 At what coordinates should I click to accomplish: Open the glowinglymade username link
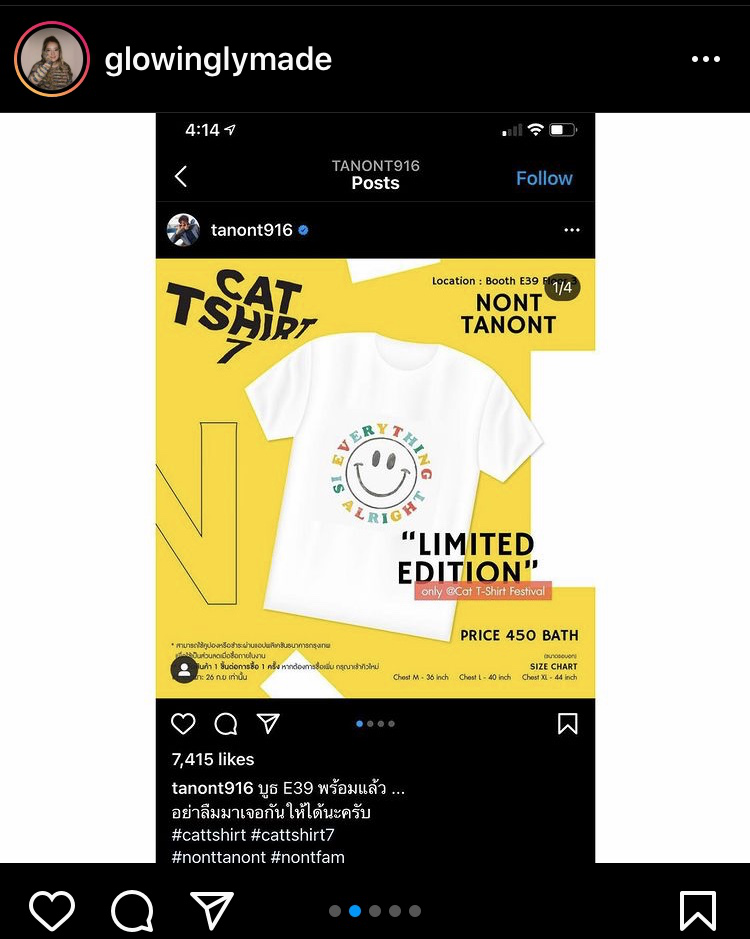[218, 60]
